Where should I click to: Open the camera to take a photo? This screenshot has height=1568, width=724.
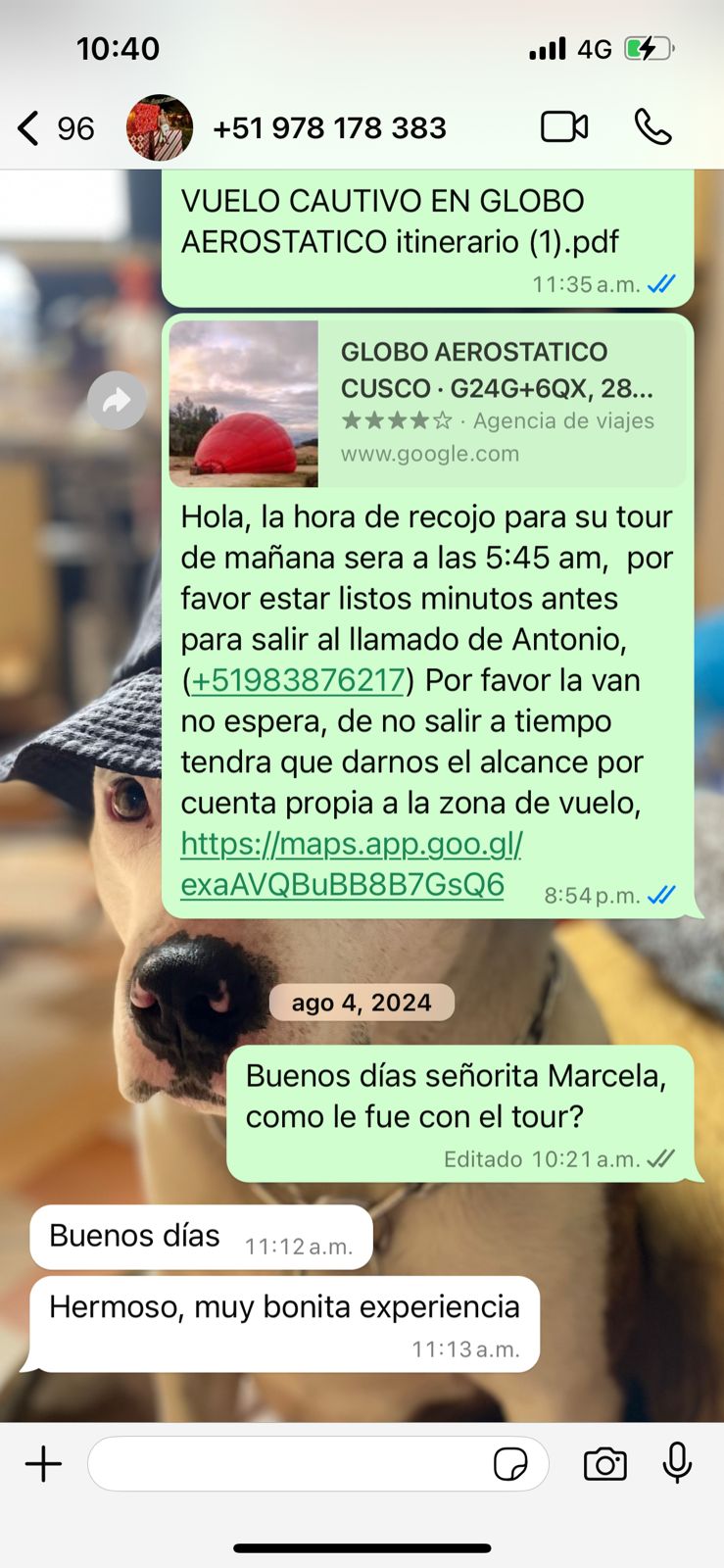[x=604, y=1464]
